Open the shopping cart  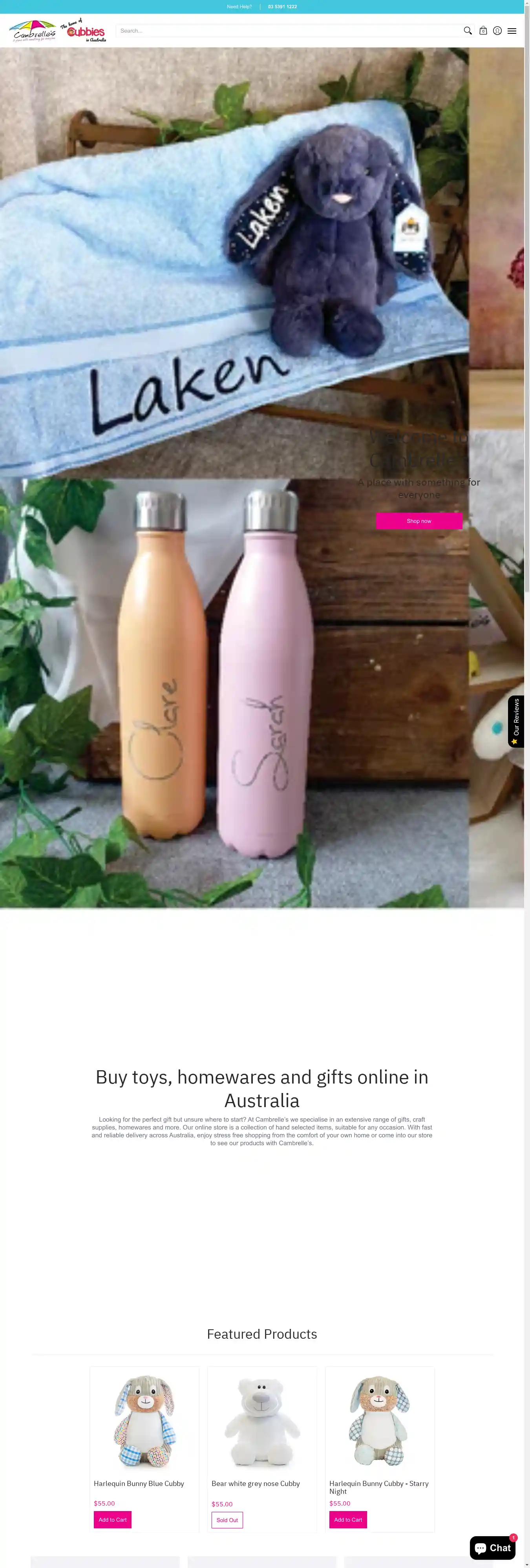coord(483,31)
